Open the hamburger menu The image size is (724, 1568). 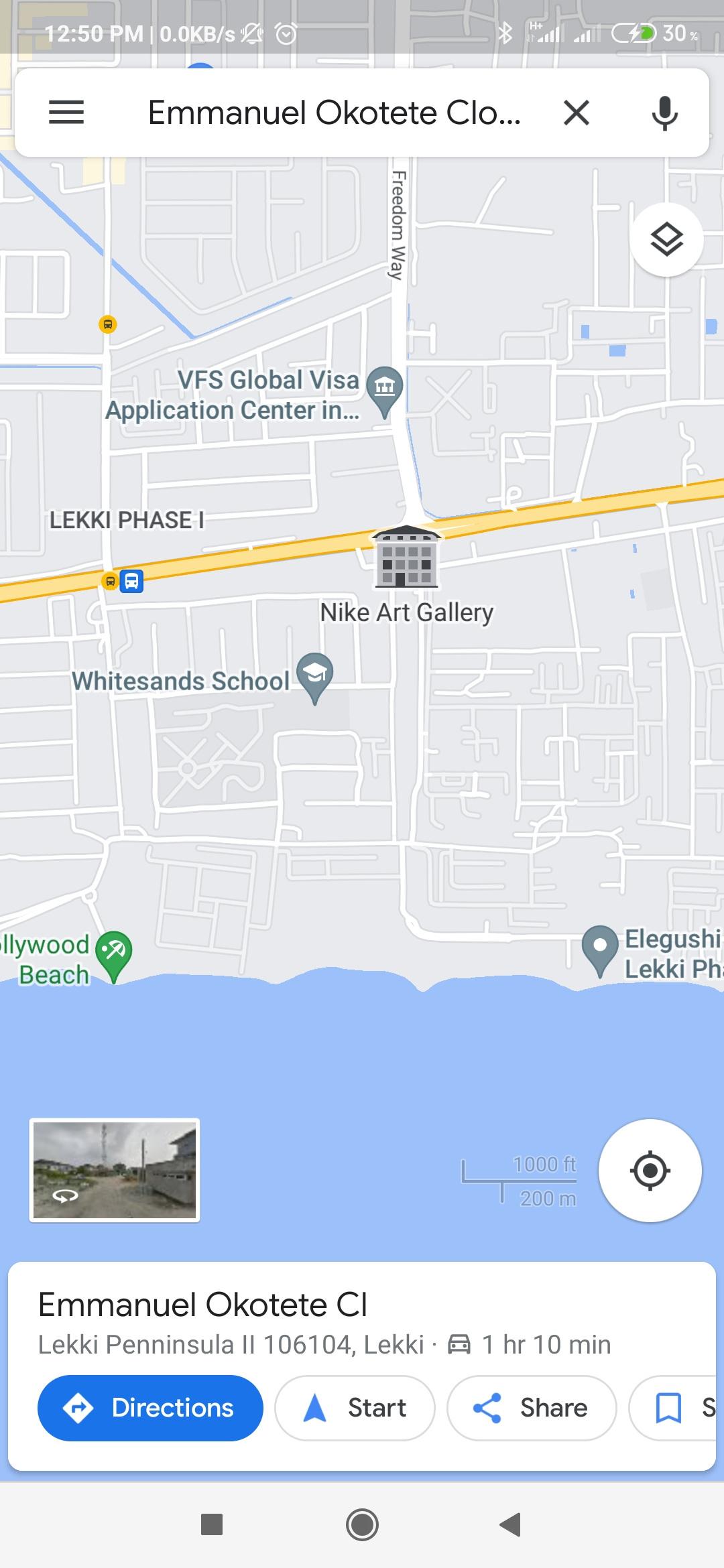click(x=66, y=113)
